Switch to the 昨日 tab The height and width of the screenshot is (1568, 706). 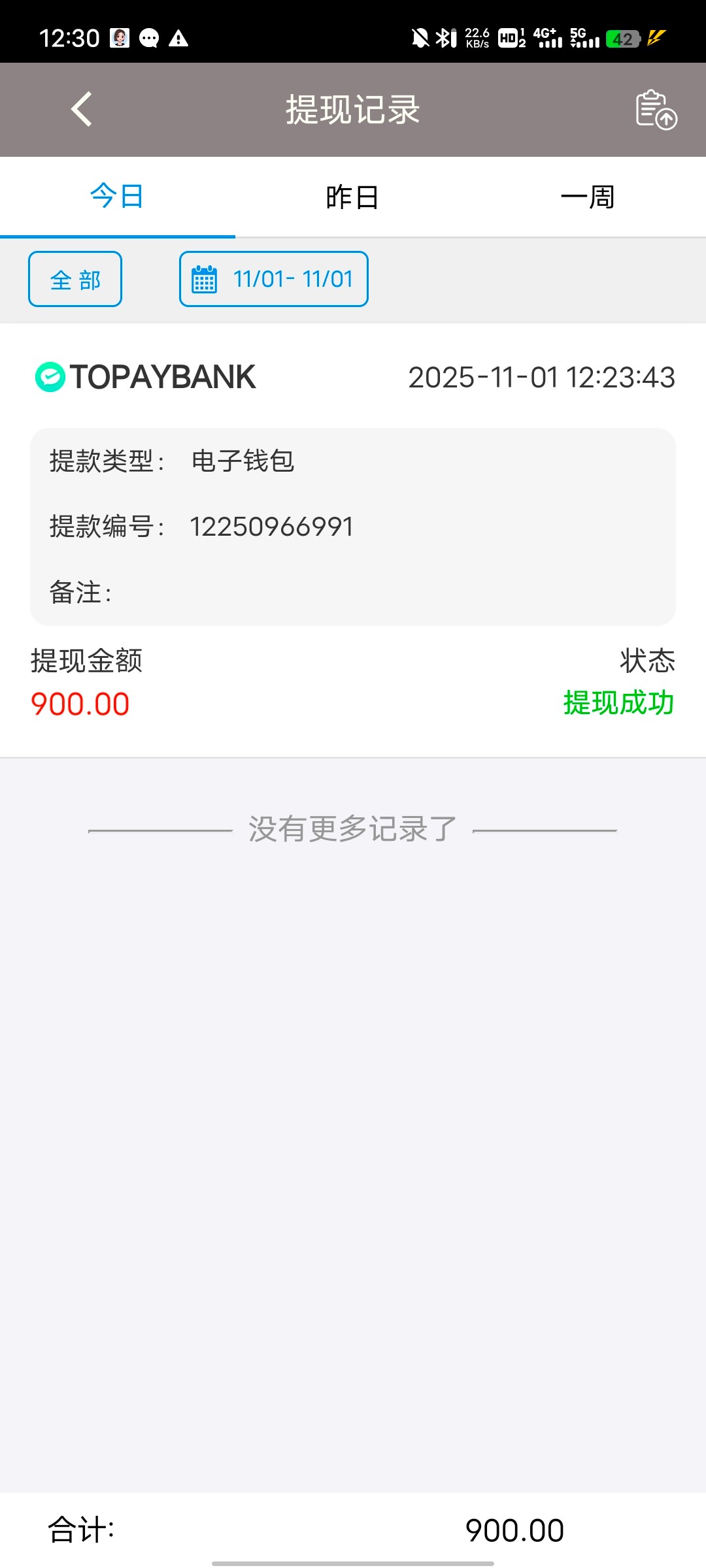tap(352, 197)
